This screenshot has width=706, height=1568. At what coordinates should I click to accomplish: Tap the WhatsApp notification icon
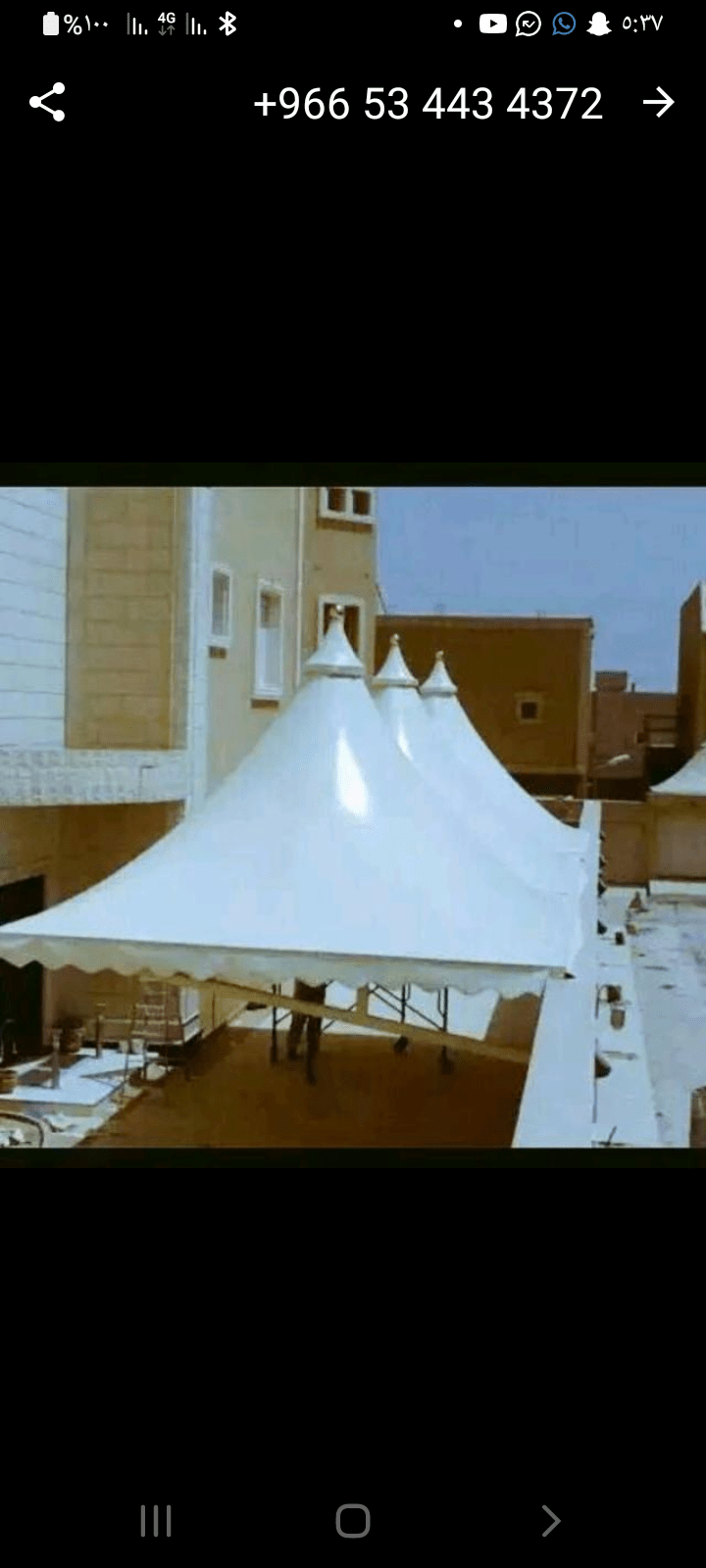pos(562,23)
